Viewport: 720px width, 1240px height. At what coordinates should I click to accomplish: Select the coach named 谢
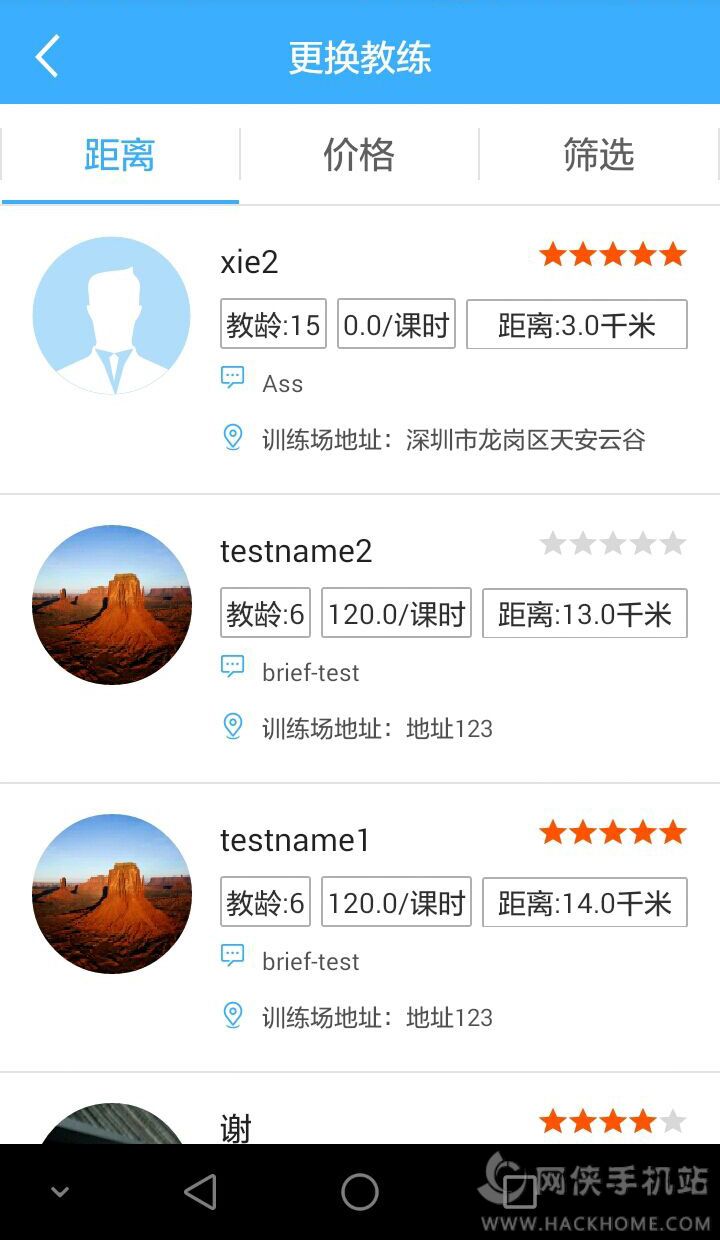236,1127
